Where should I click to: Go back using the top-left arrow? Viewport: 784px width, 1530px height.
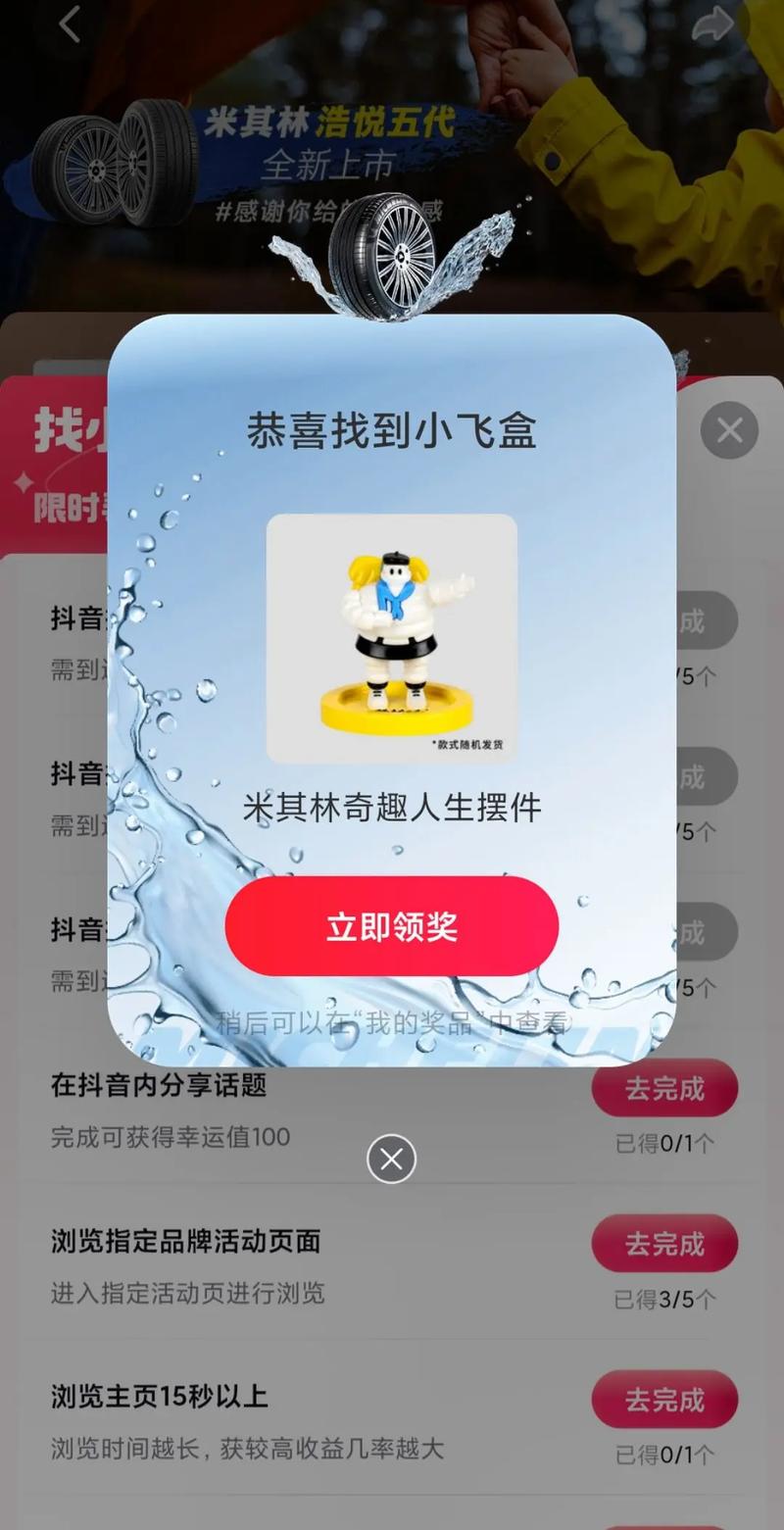coord(70,25)
